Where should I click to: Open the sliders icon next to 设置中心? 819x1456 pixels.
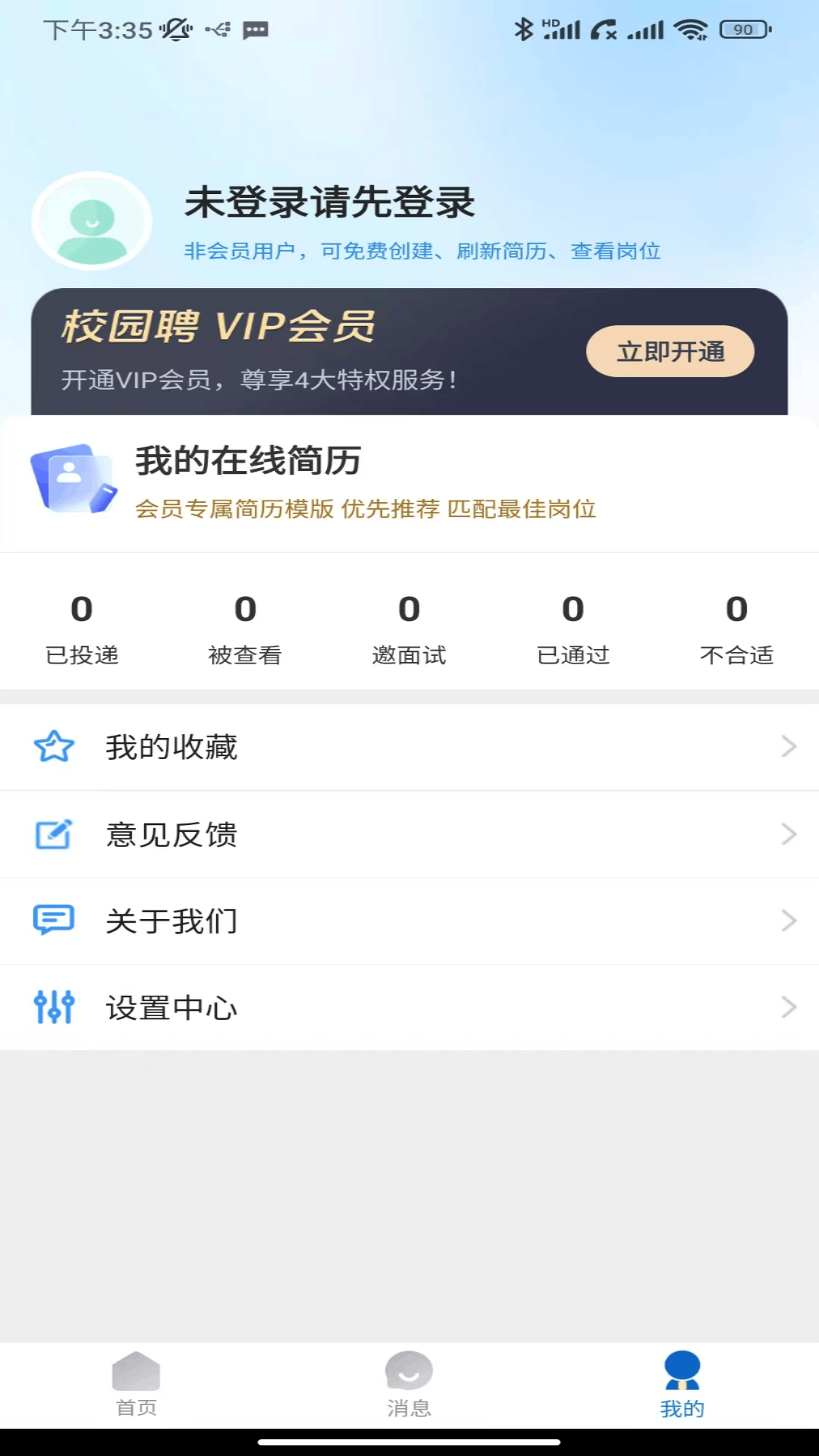pos(54,1008)
